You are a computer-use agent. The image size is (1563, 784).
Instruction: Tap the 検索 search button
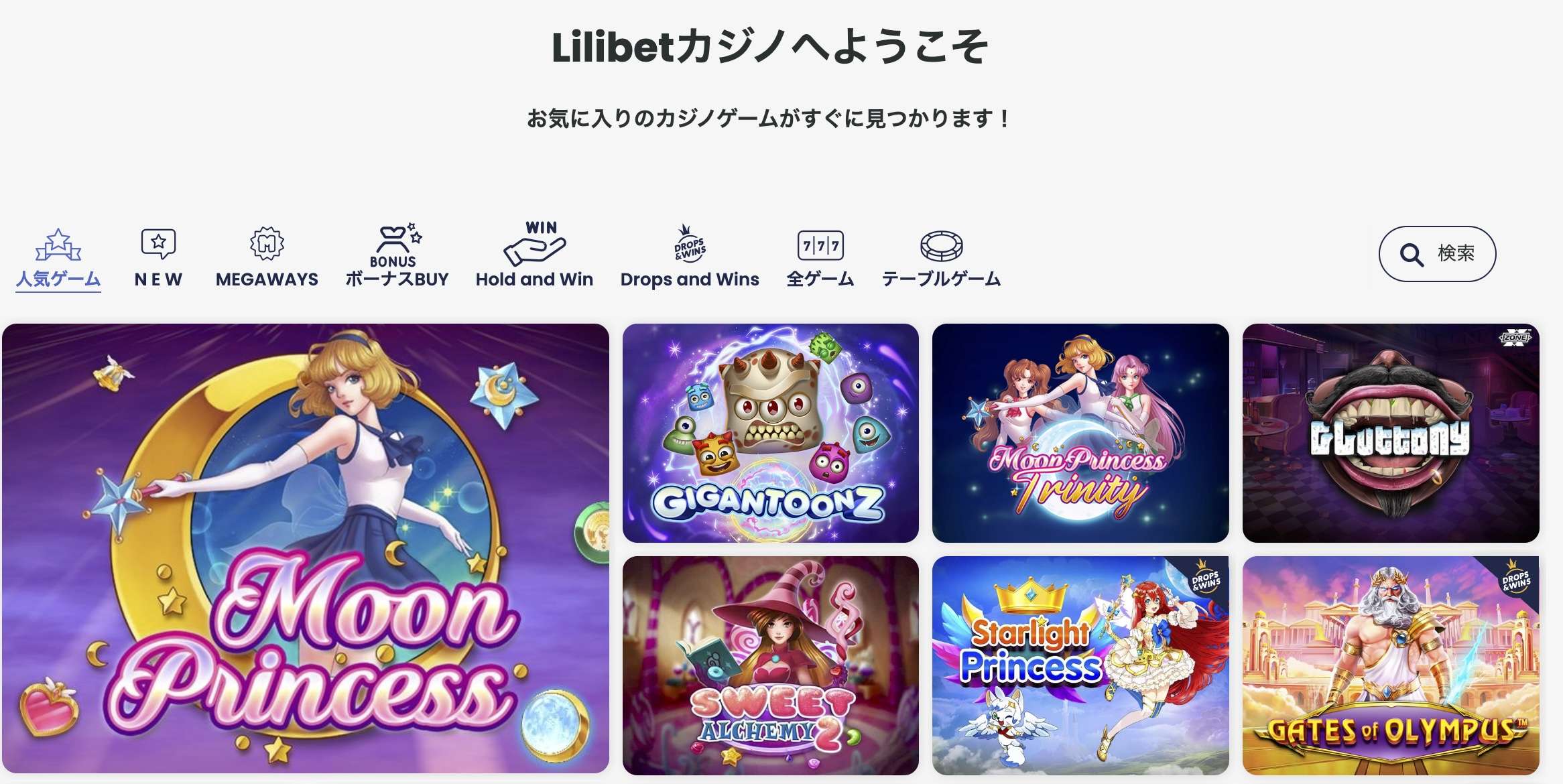1437,254
